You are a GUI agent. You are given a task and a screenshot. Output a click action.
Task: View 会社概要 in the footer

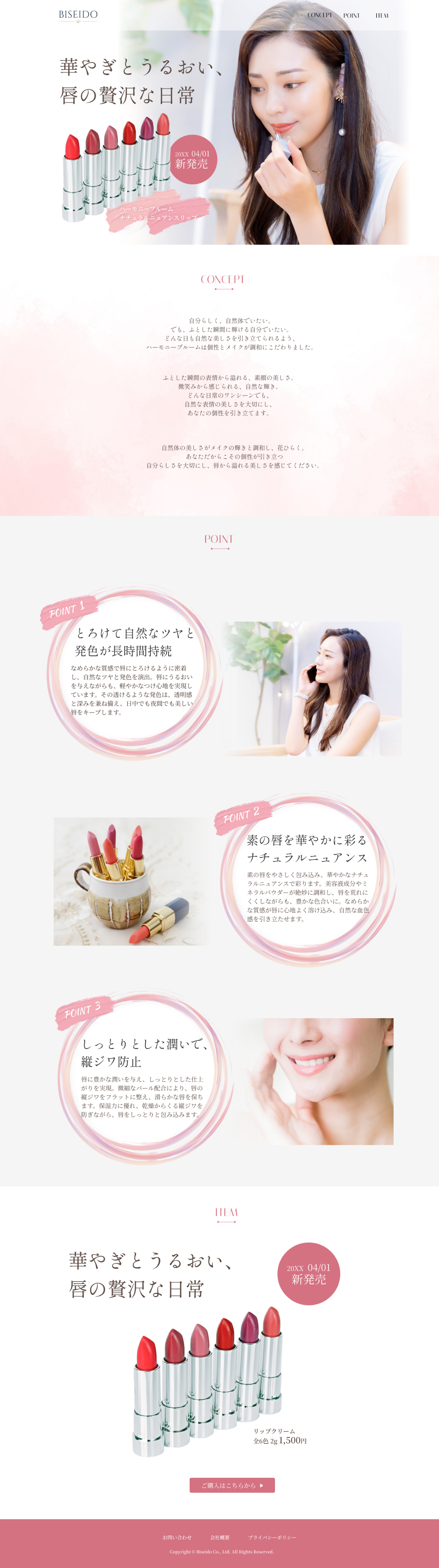click(220, 1537)
